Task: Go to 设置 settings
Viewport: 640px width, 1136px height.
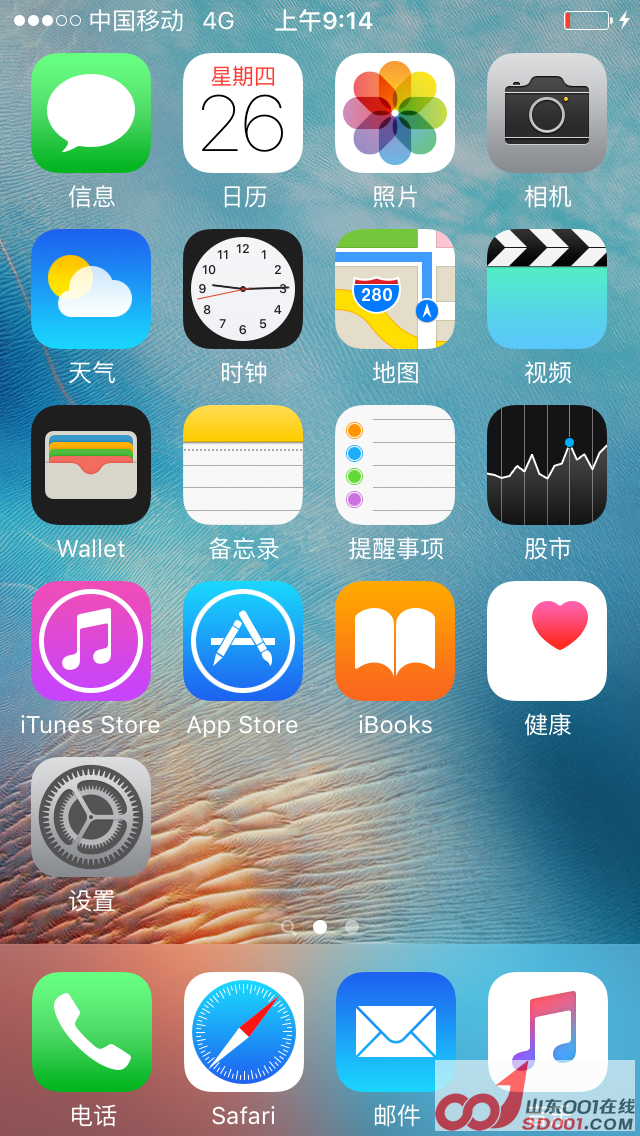Action: click(91, 817)
